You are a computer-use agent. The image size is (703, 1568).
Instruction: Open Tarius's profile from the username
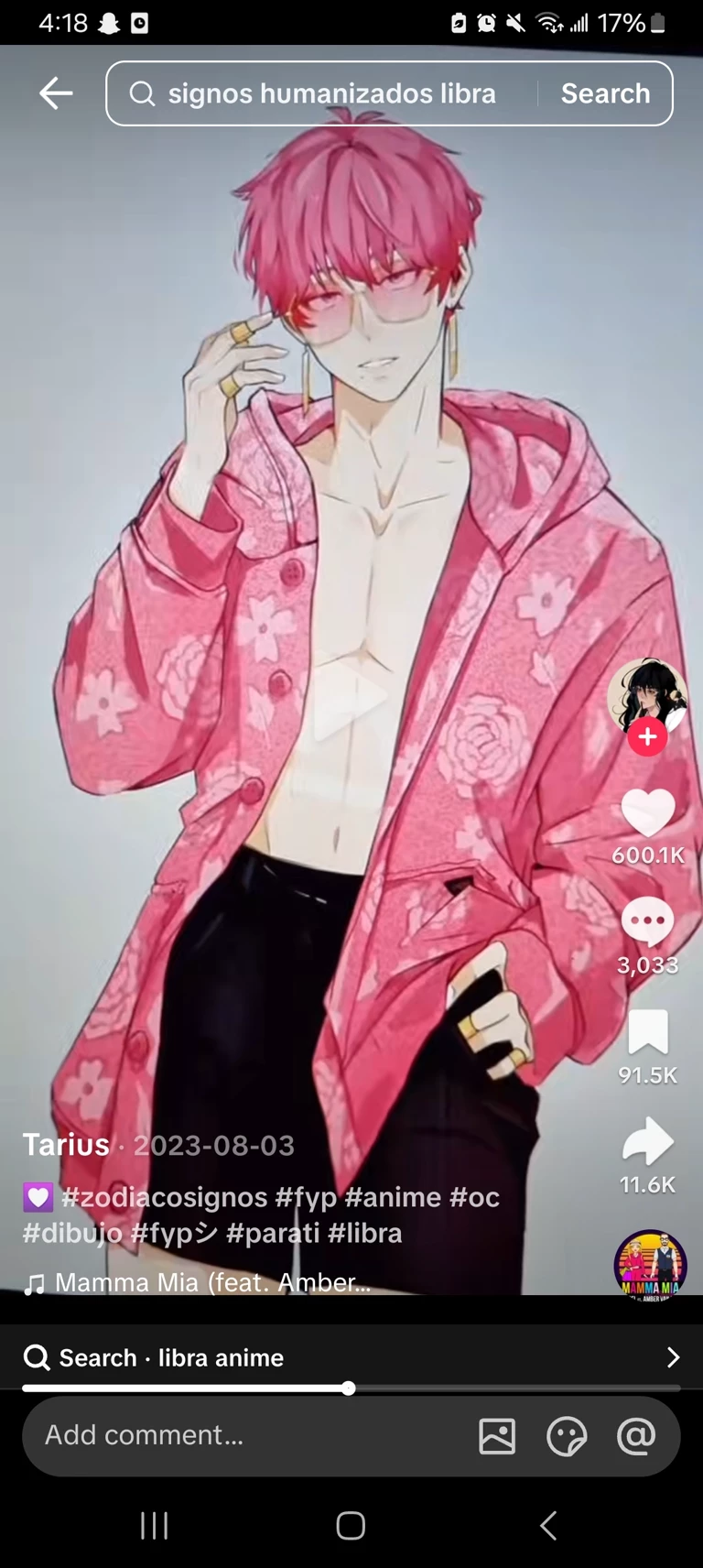(66, 1145)
